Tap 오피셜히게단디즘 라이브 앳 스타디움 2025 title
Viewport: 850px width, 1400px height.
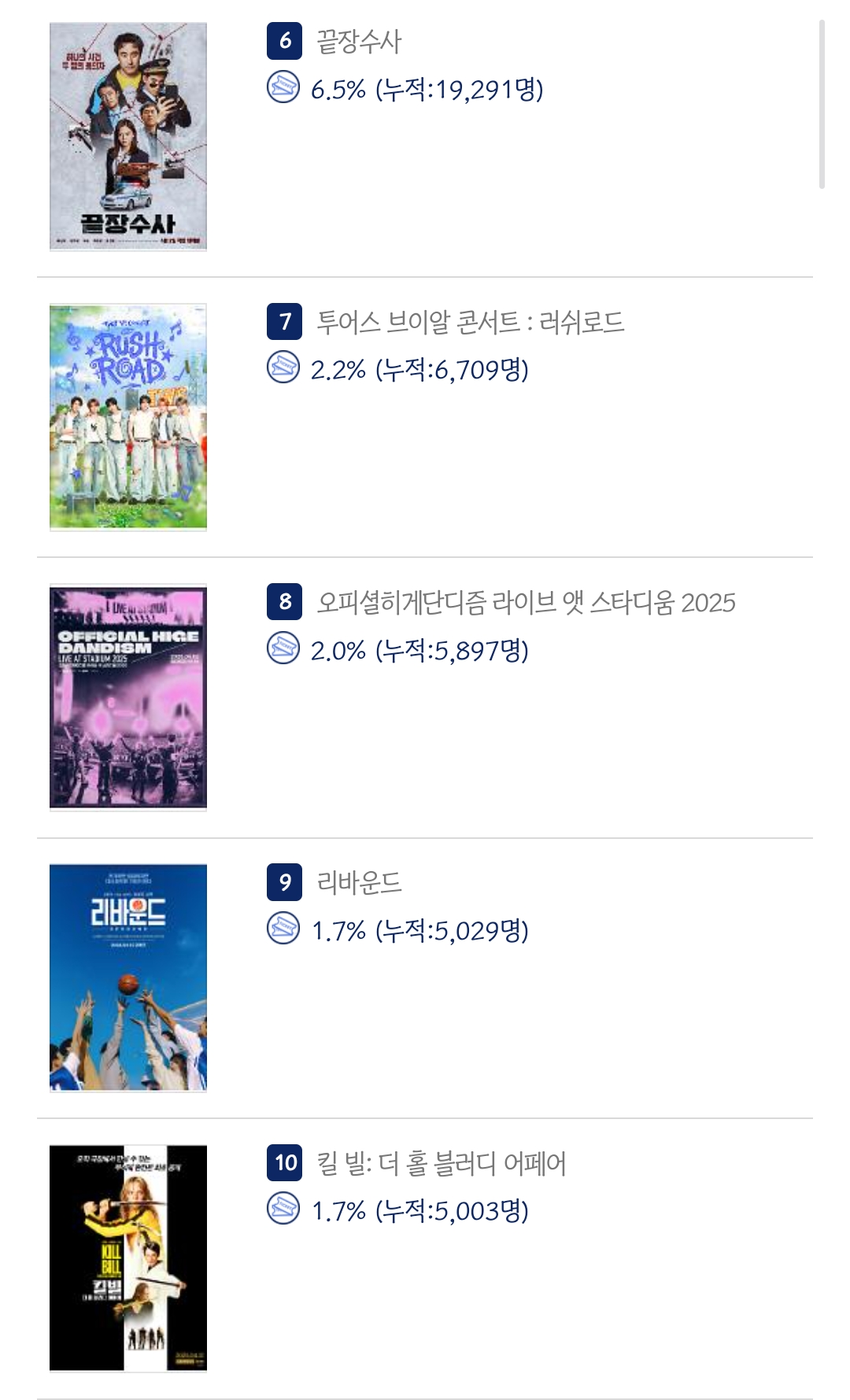tap(526, 602)
